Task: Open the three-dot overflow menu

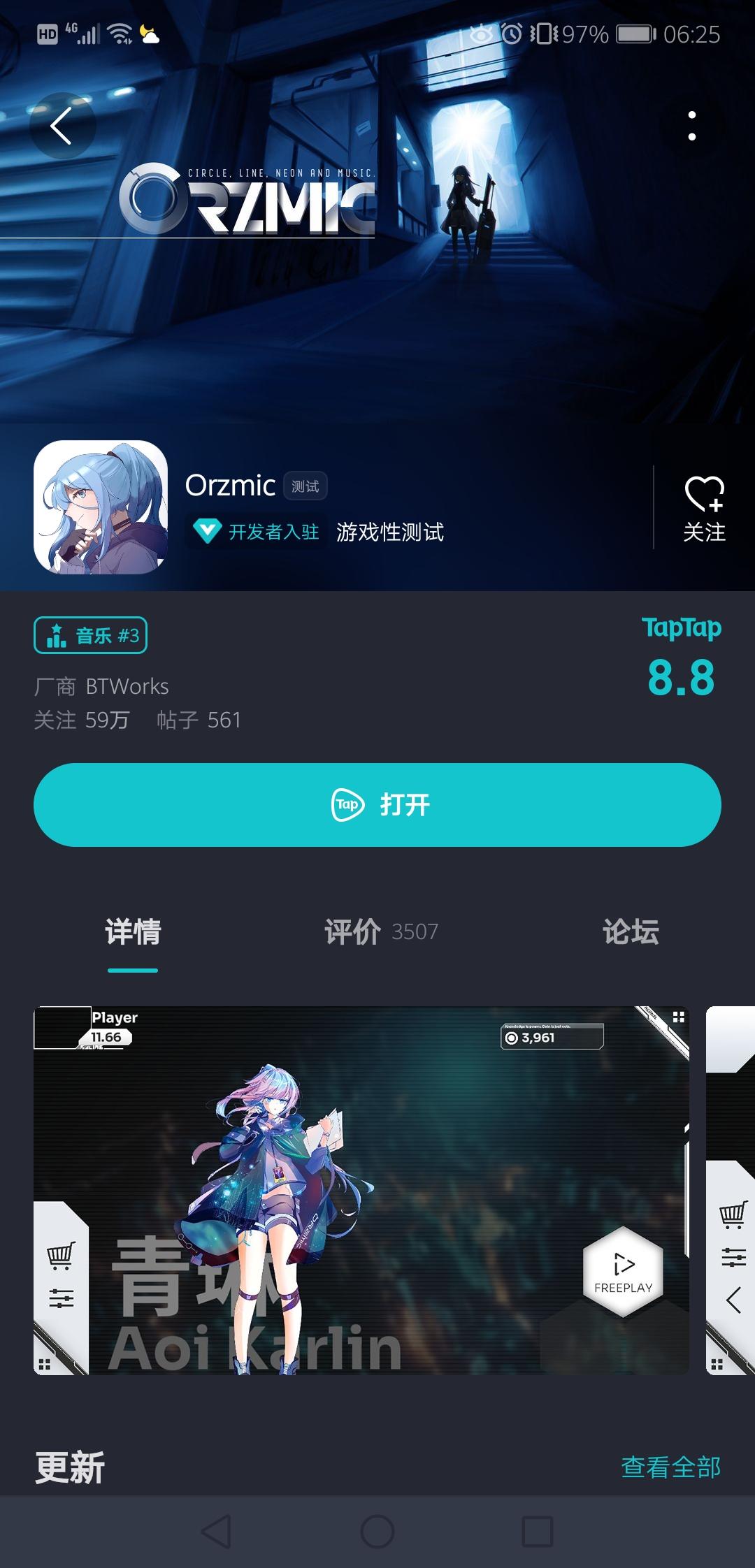Action: 691,126
